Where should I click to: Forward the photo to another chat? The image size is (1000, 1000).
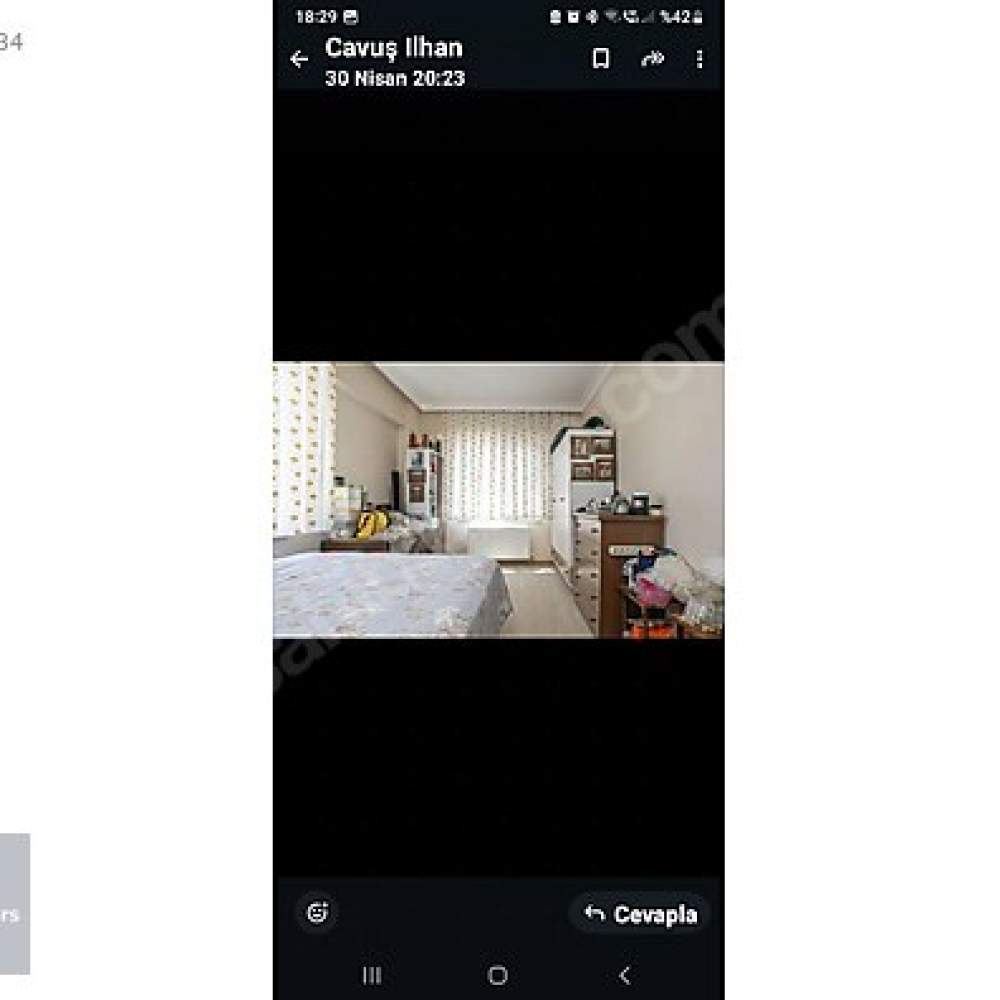coord(652,59)
